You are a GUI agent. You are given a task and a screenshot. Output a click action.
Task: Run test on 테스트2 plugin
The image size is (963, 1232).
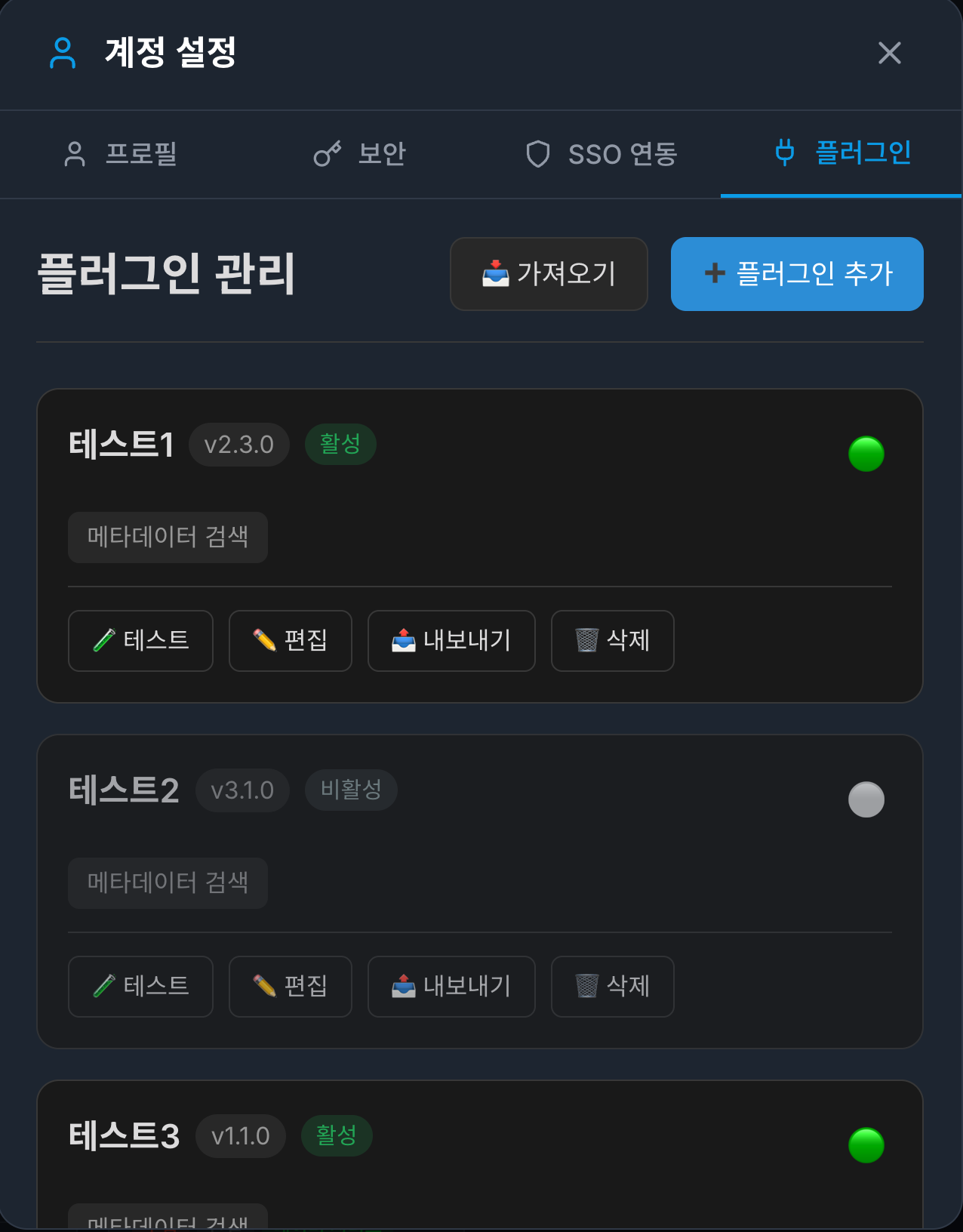coord(140,987)
